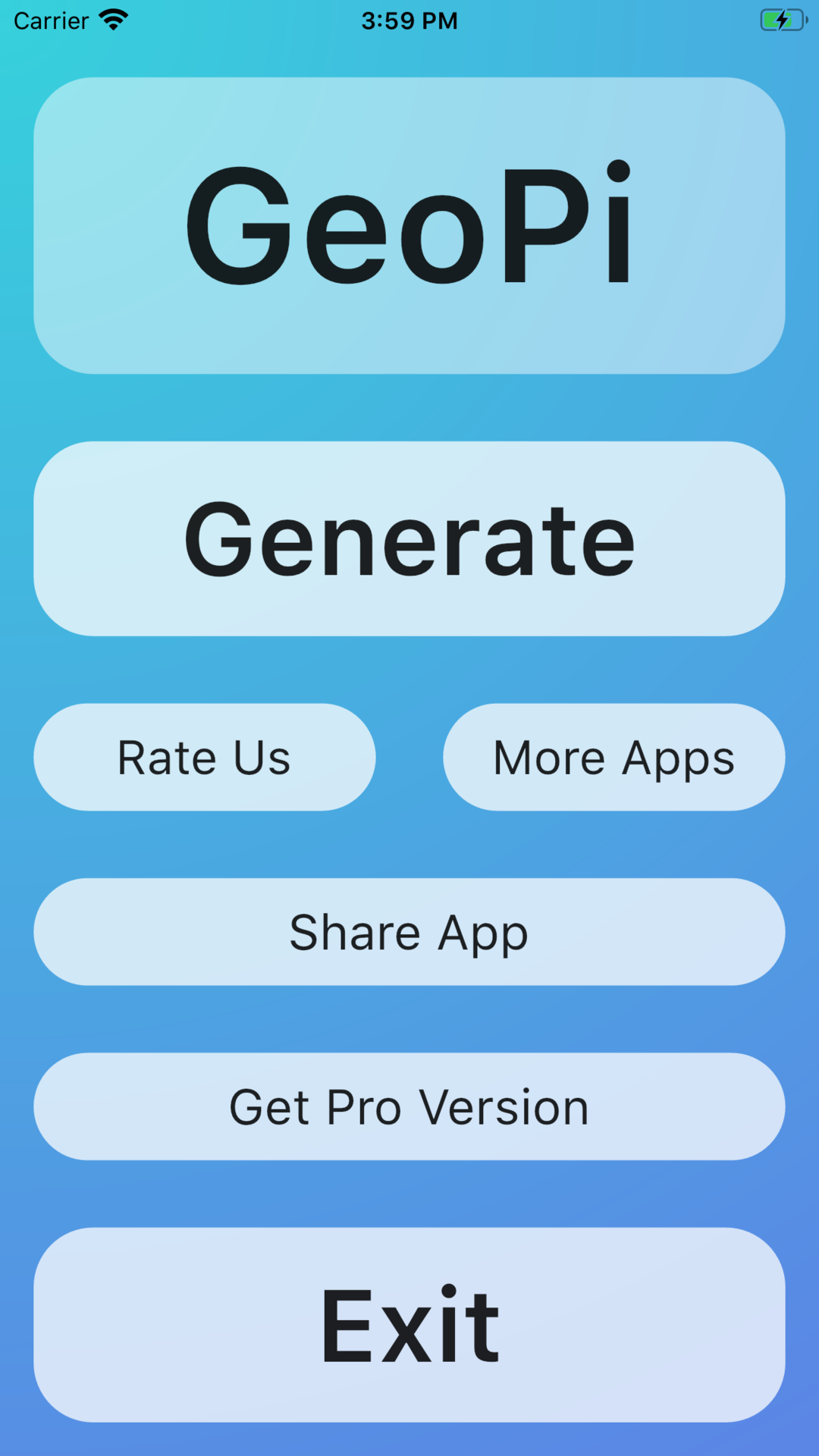Select Get Pro Version

pyautogui.click(x=409, y=1106)
